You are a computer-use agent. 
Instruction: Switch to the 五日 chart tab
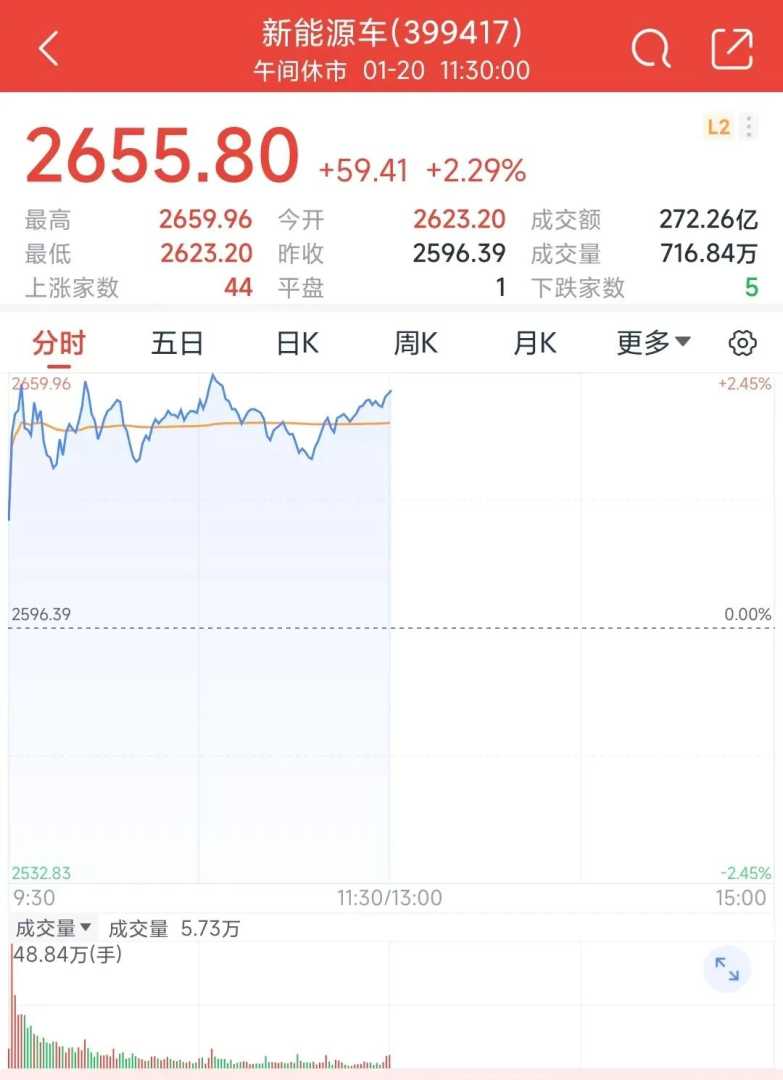click(x=177, y=343)
